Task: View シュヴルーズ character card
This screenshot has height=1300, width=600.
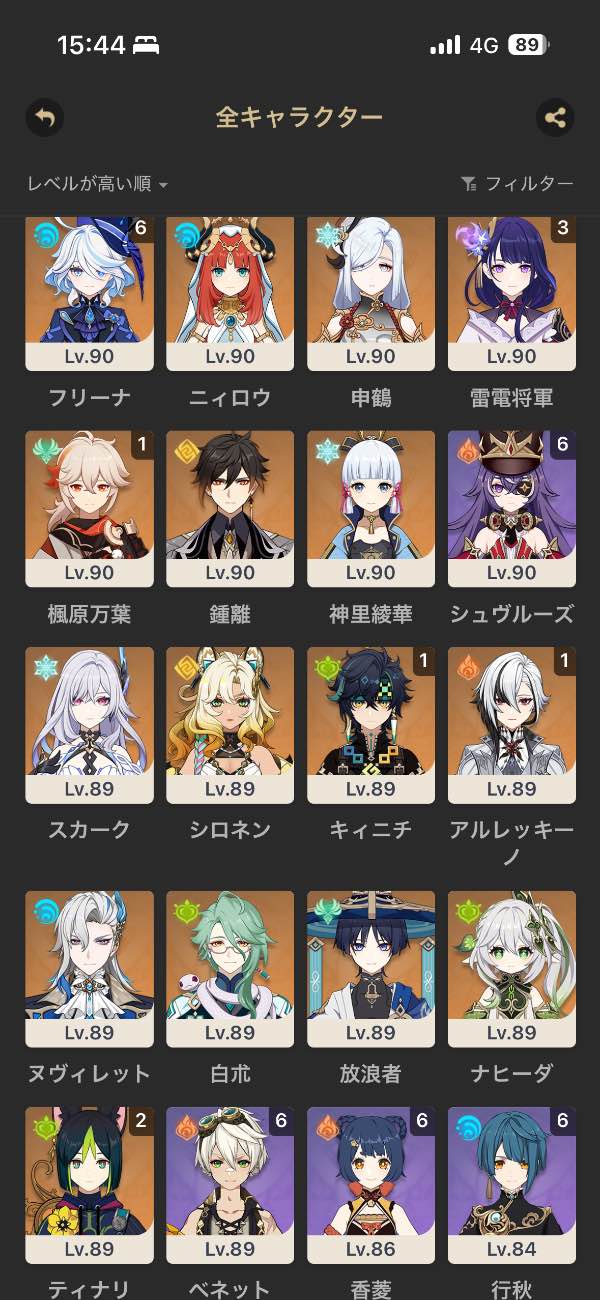Action: click(512, 508)
